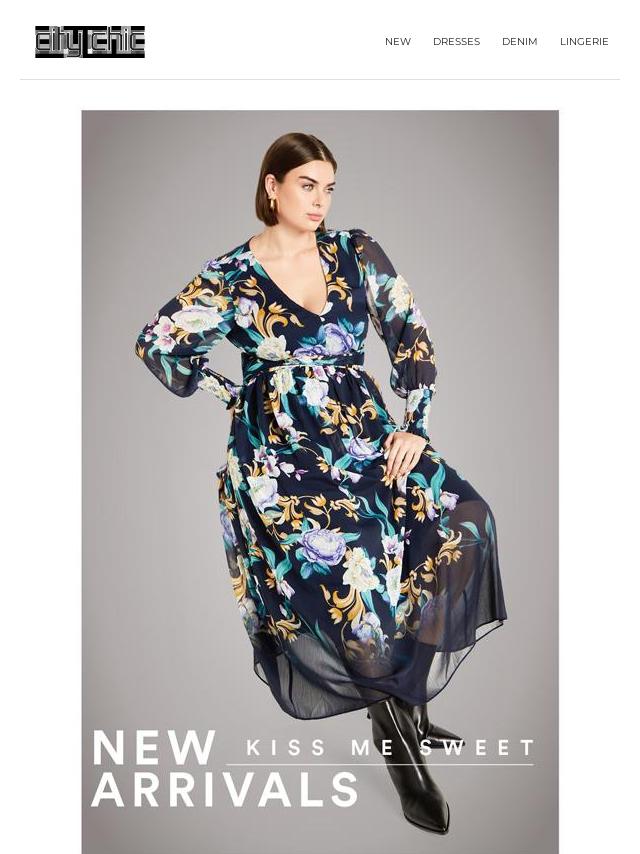Go to the DRESSES category
Screen dimensions: 640x854
click(456, 42)
